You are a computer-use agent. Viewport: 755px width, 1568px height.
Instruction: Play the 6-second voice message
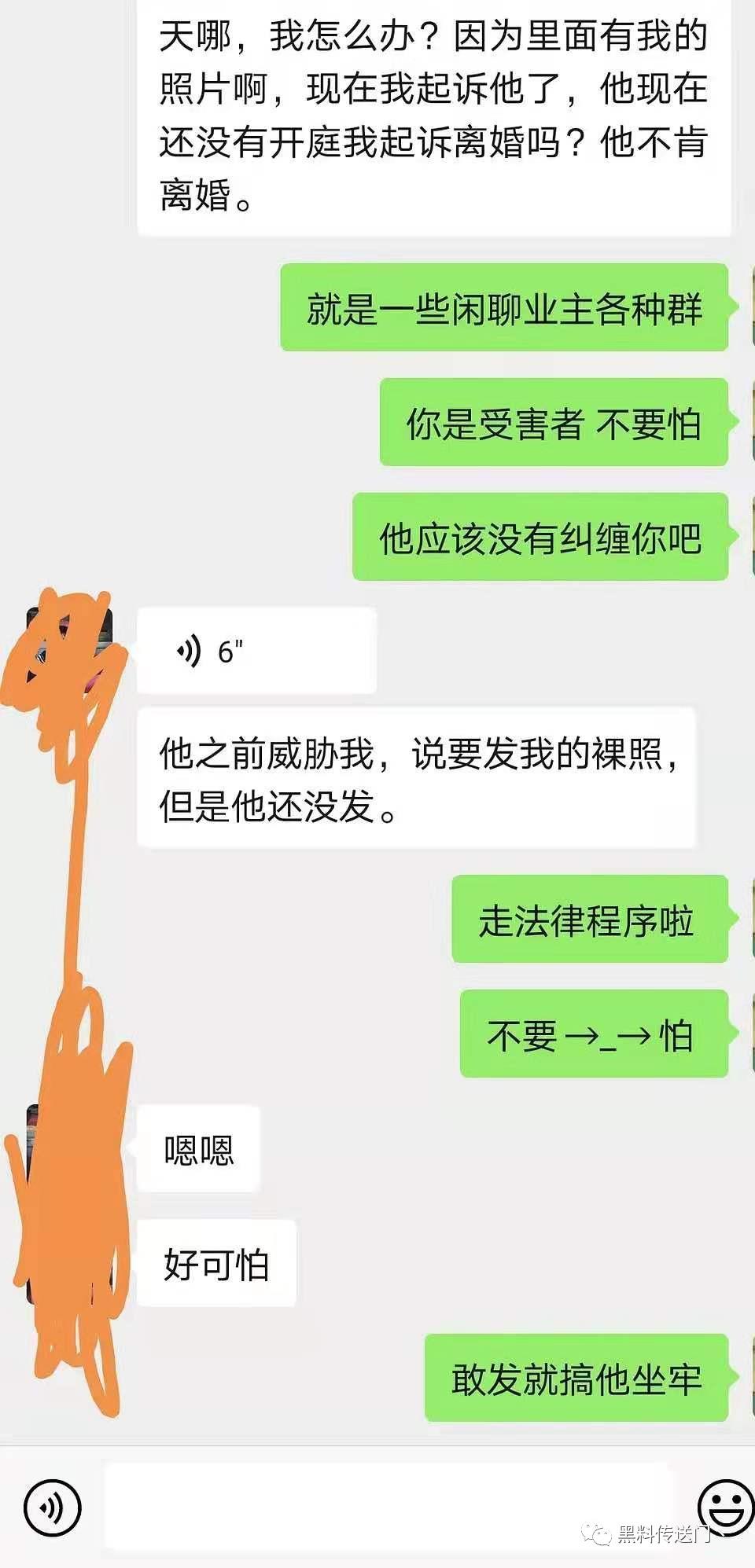pyautogui.click(x=256, y=651)
